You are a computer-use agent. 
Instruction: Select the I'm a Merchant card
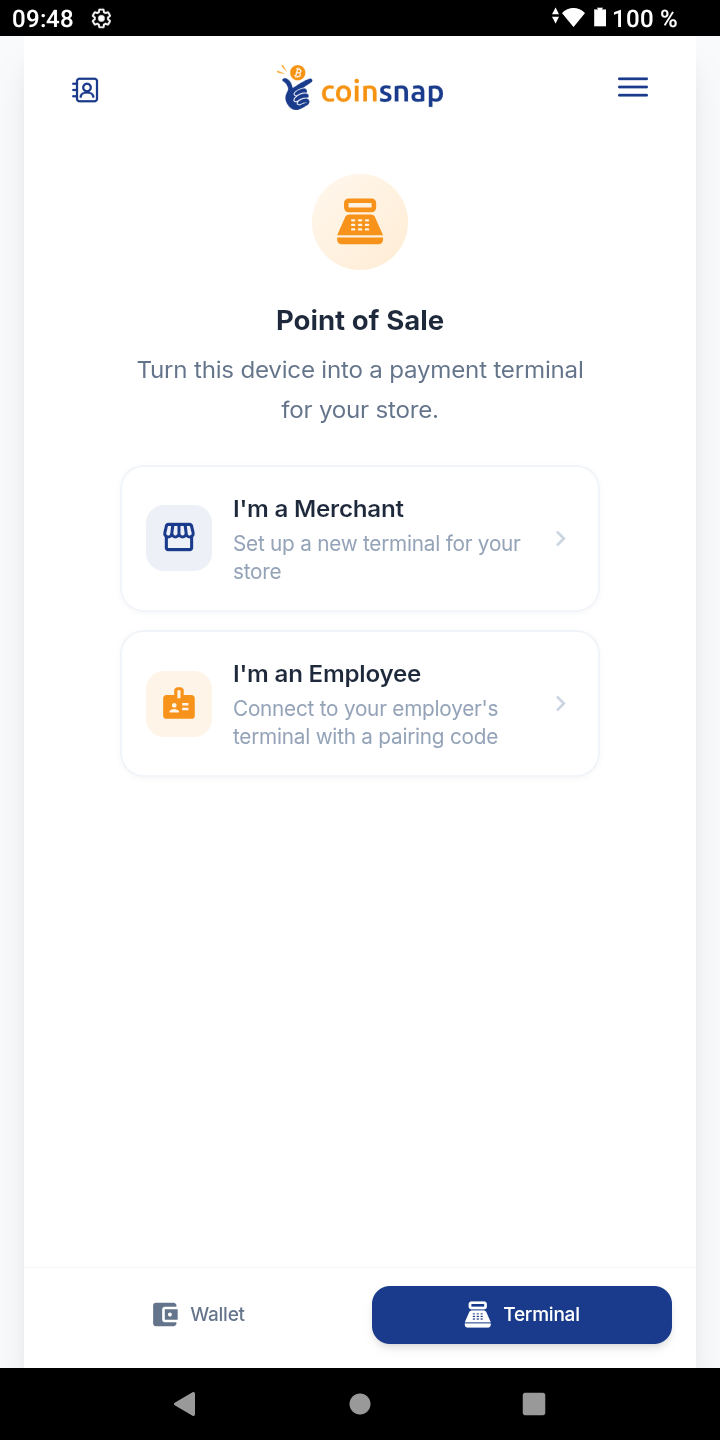(x=360, y=538)
